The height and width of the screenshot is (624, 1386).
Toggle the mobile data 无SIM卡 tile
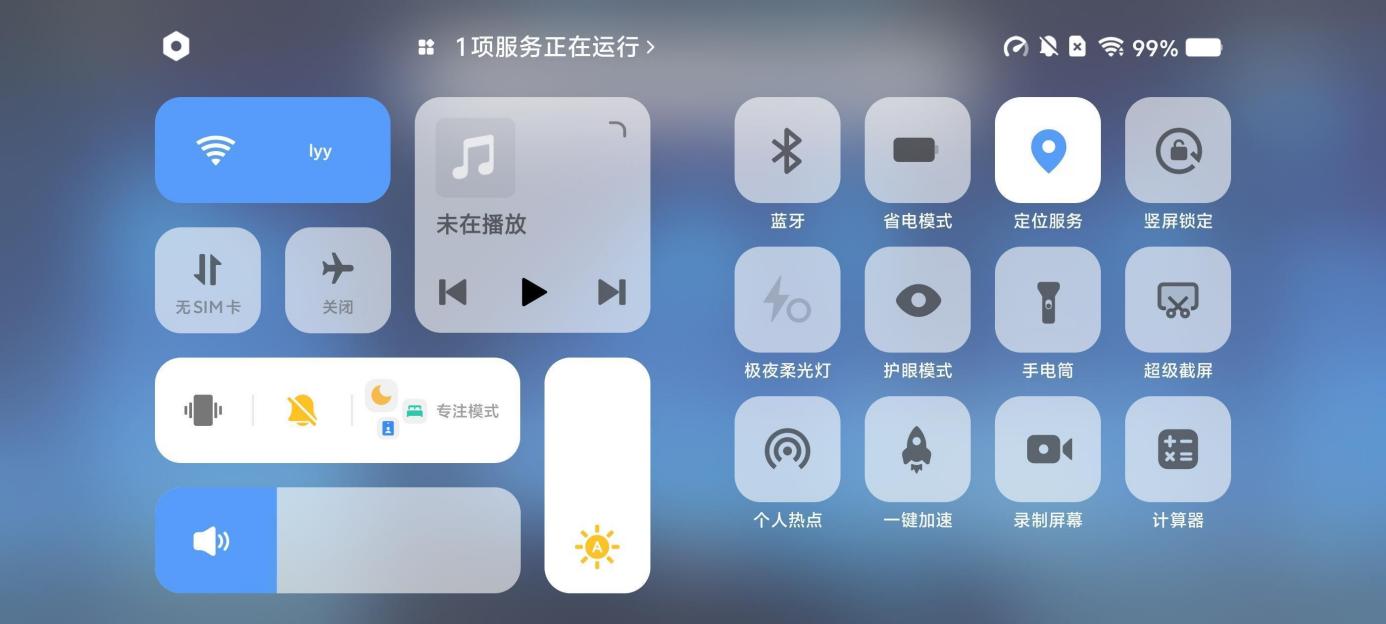point(208,280)
